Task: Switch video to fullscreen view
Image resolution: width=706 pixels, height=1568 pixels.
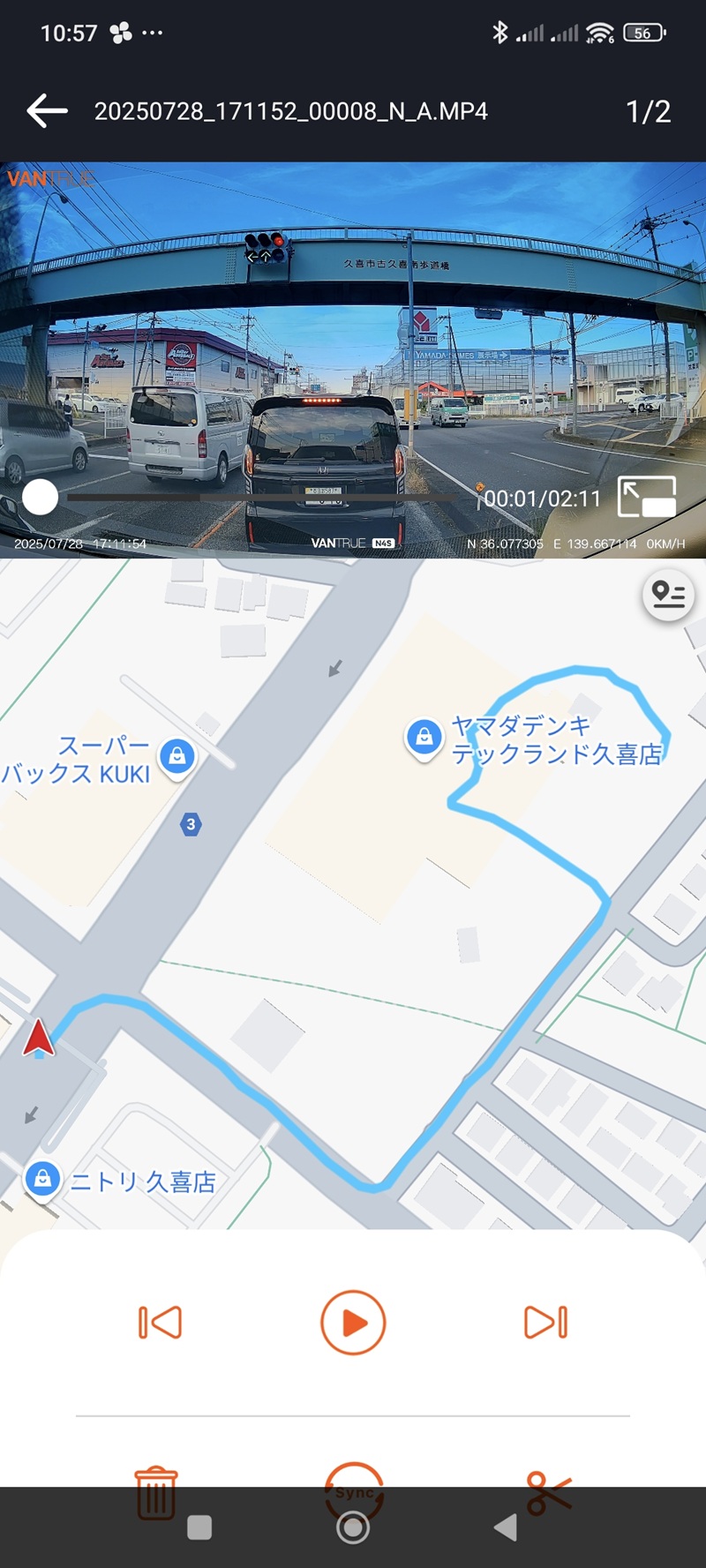Action: 647,497
